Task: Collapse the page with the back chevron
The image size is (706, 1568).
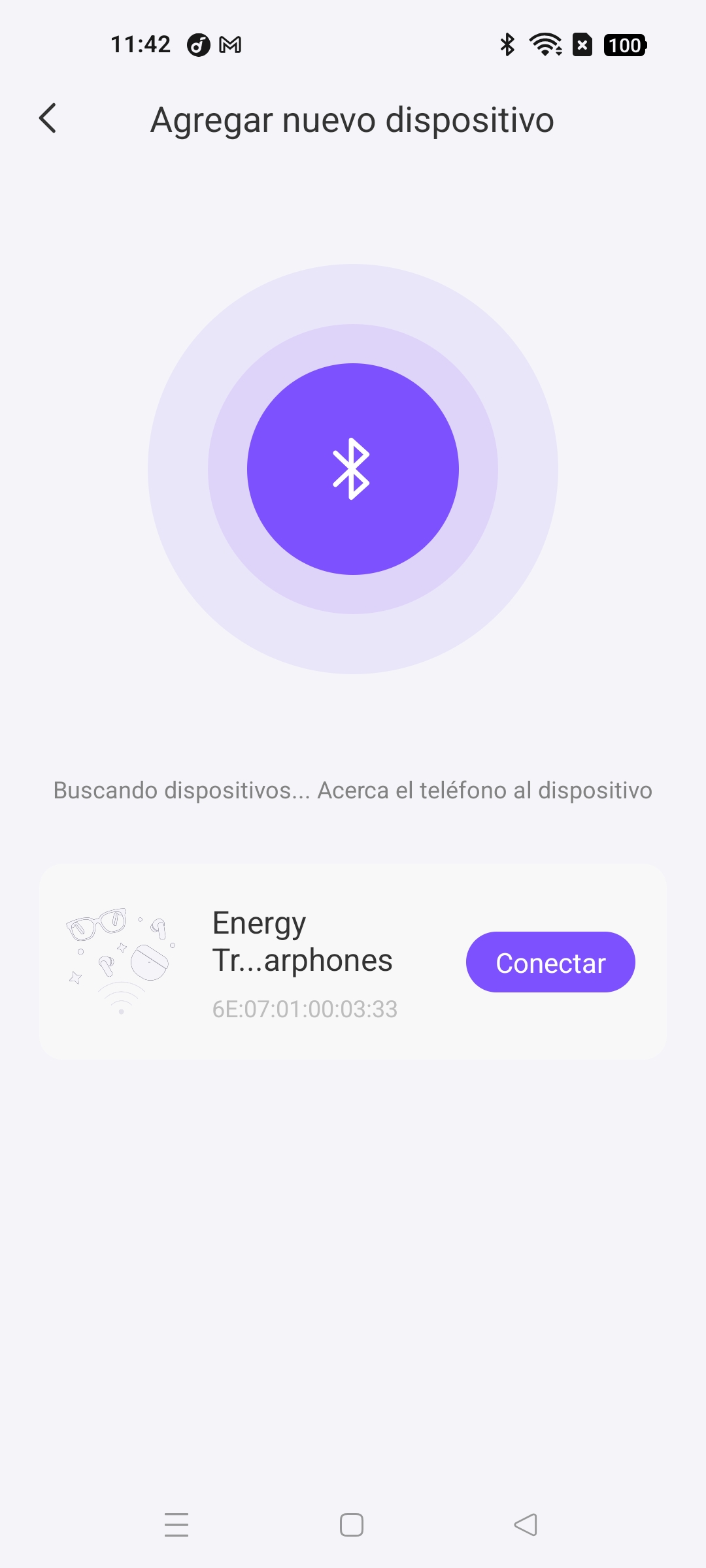Action: (x=48, y=119)
